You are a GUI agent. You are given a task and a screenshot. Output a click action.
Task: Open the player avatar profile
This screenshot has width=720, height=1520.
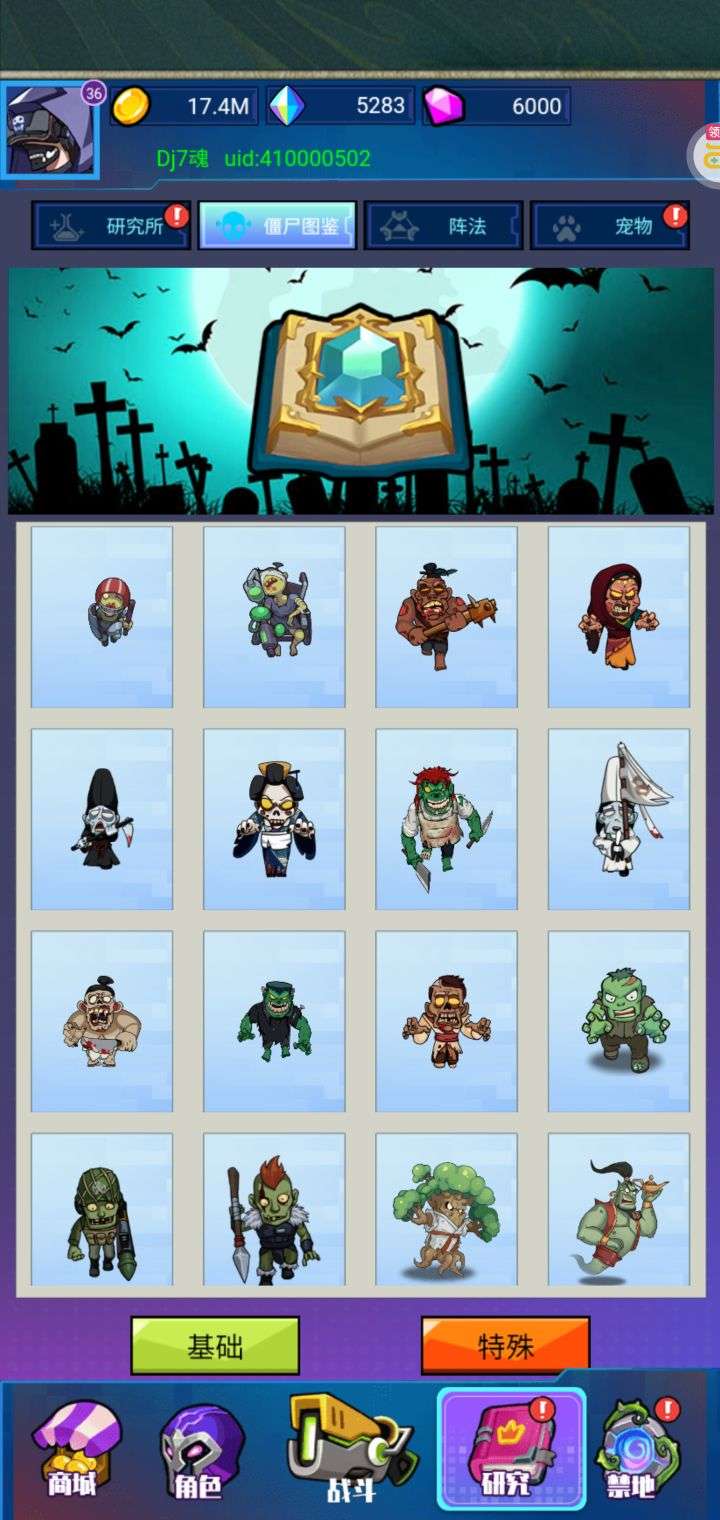coord(50,130)
